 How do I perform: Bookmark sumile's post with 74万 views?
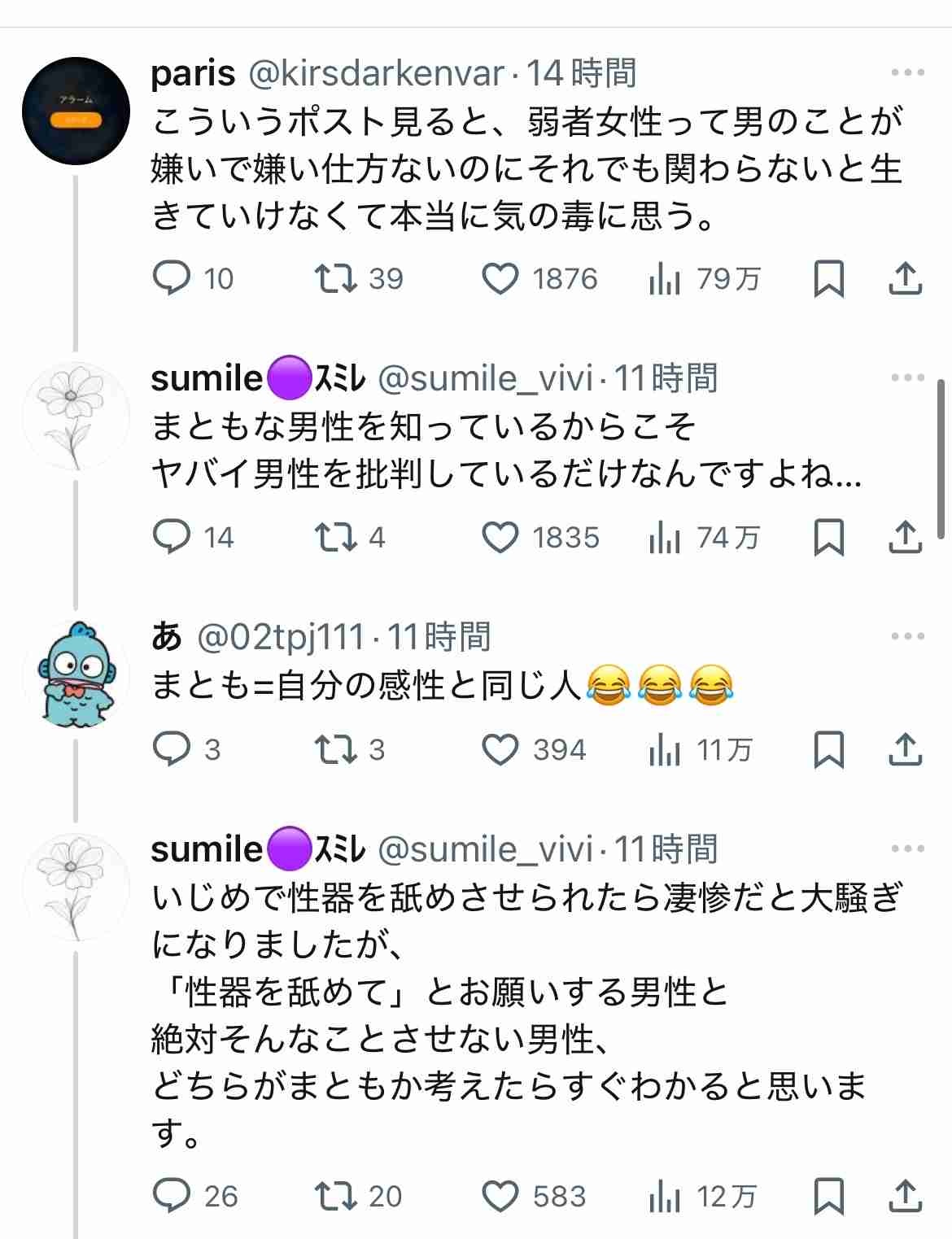(828, 538)
